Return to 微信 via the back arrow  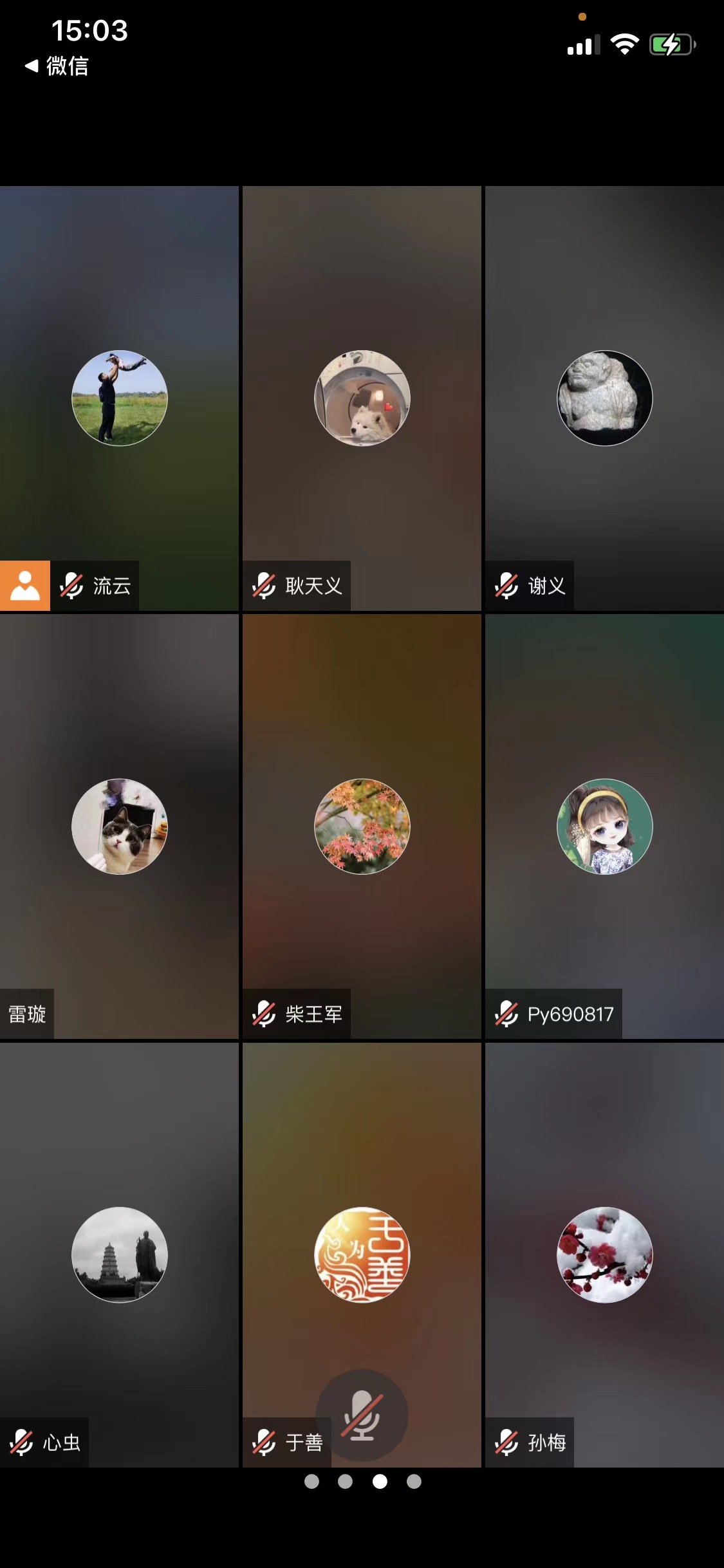tap(57, 66)
